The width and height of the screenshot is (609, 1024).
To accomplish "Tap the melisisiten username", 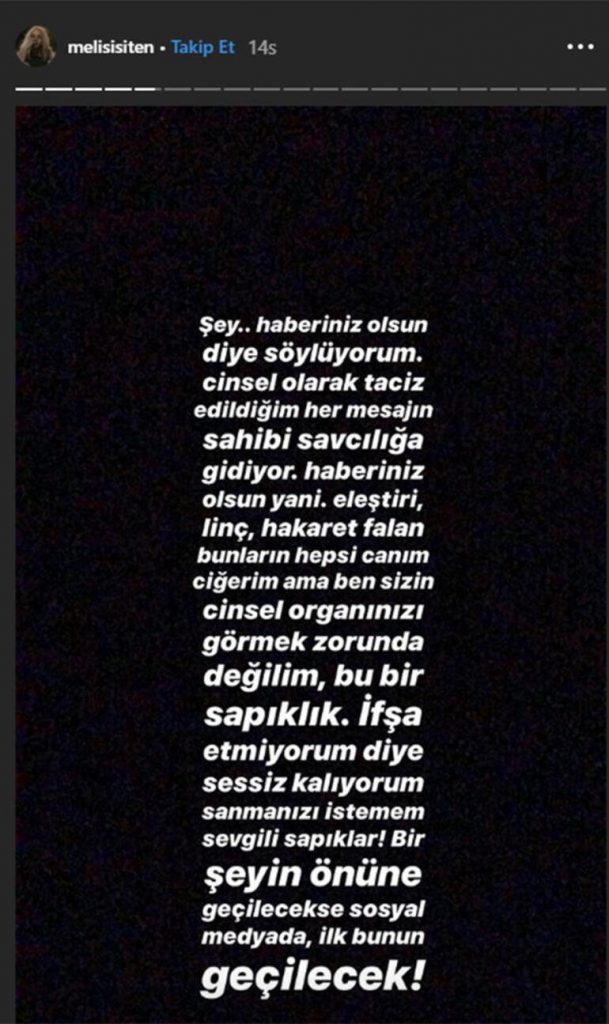I will pyautogui.click(x=108, y=47).
